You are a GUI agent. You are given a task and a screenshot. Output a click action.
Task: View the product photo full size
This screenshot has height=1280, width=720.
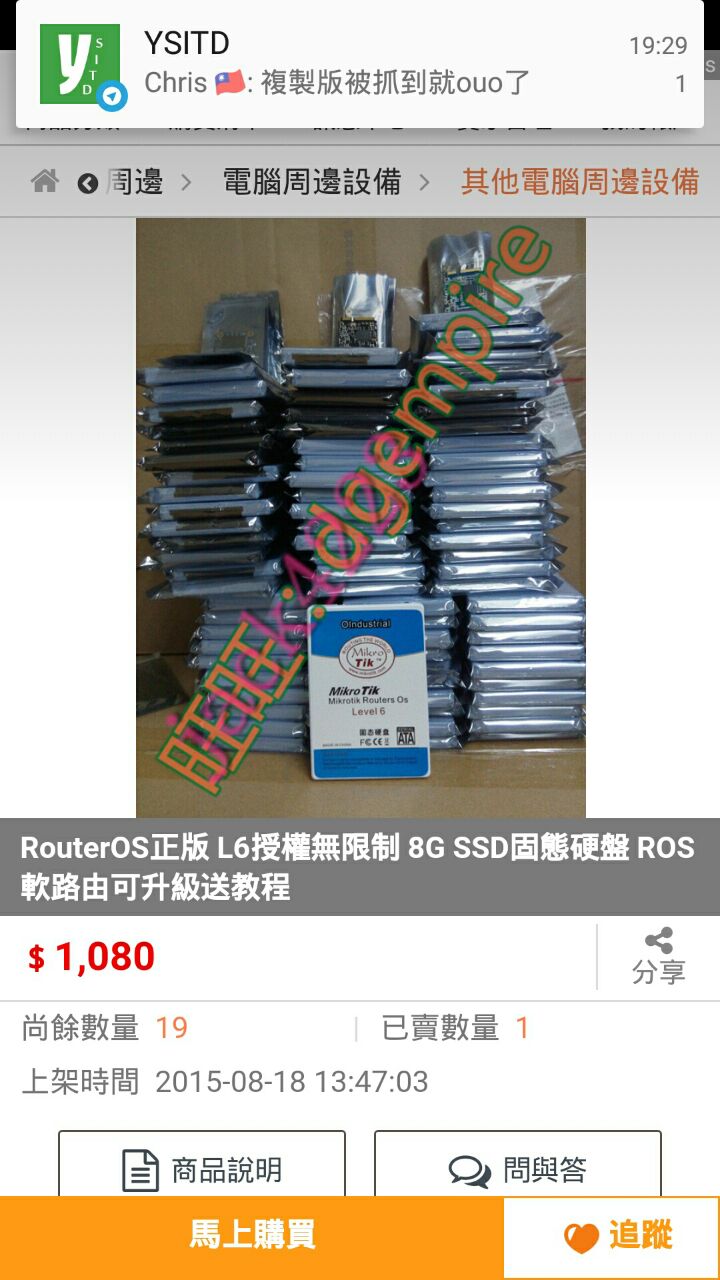pyautogui.click(x=360, y=518)
